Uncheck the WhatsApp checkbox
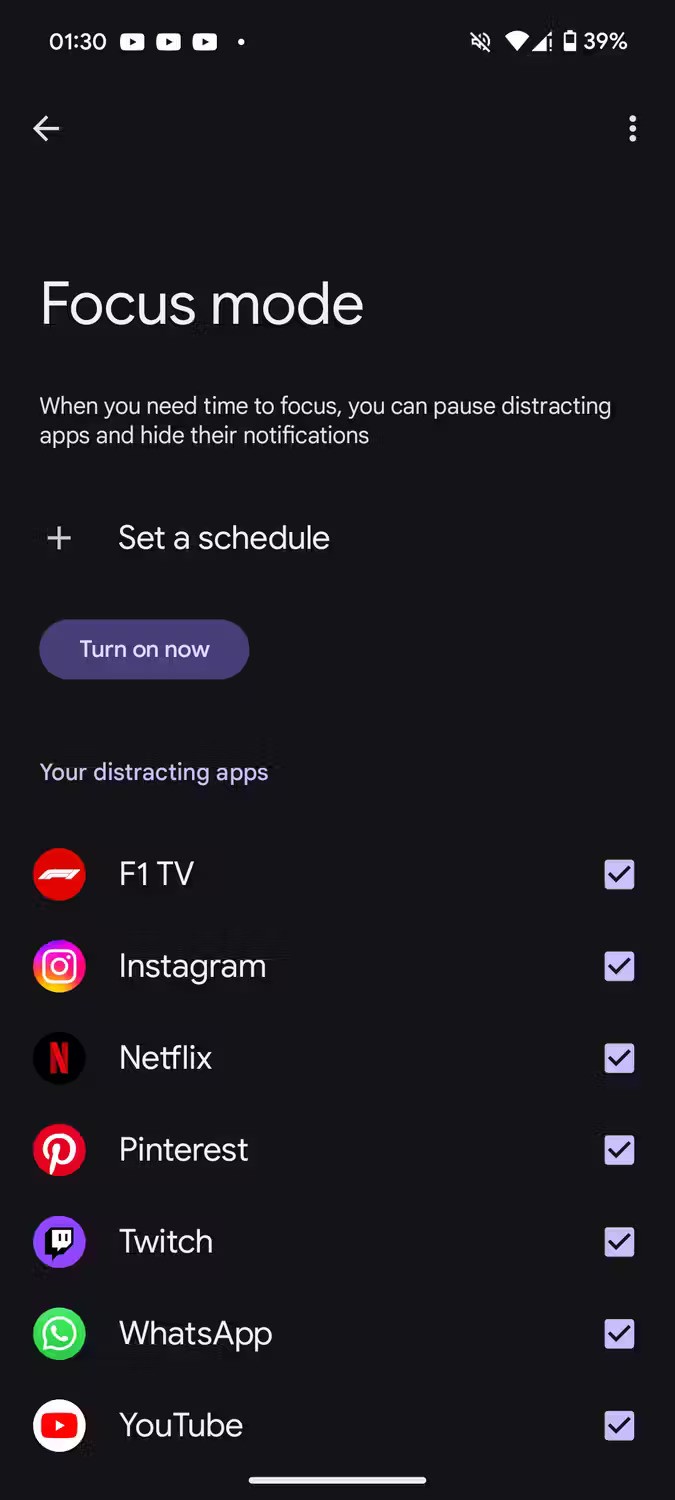675x1500 pixels. click(619, 1334)
